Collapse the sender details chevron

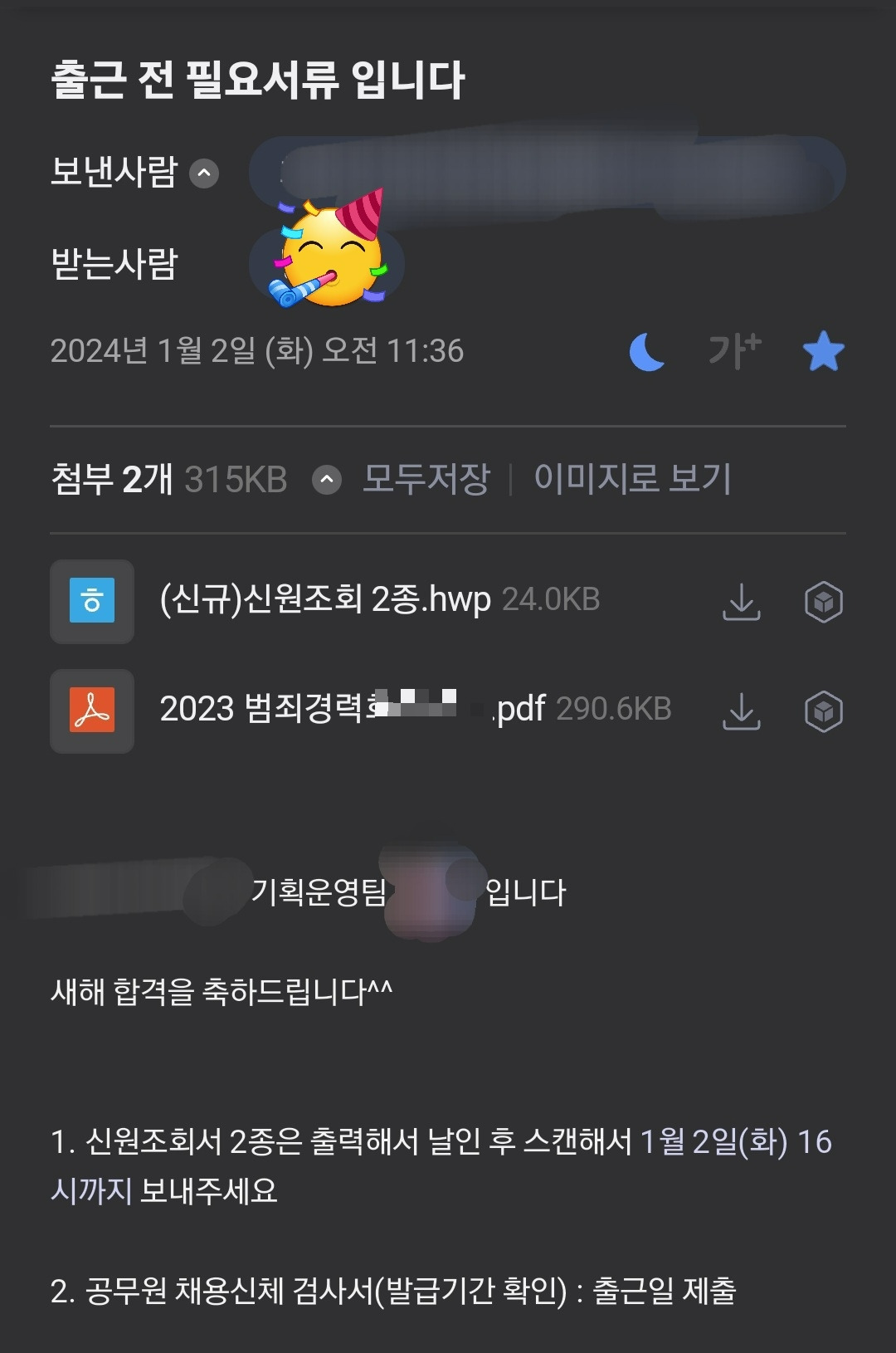coord(204,173)
